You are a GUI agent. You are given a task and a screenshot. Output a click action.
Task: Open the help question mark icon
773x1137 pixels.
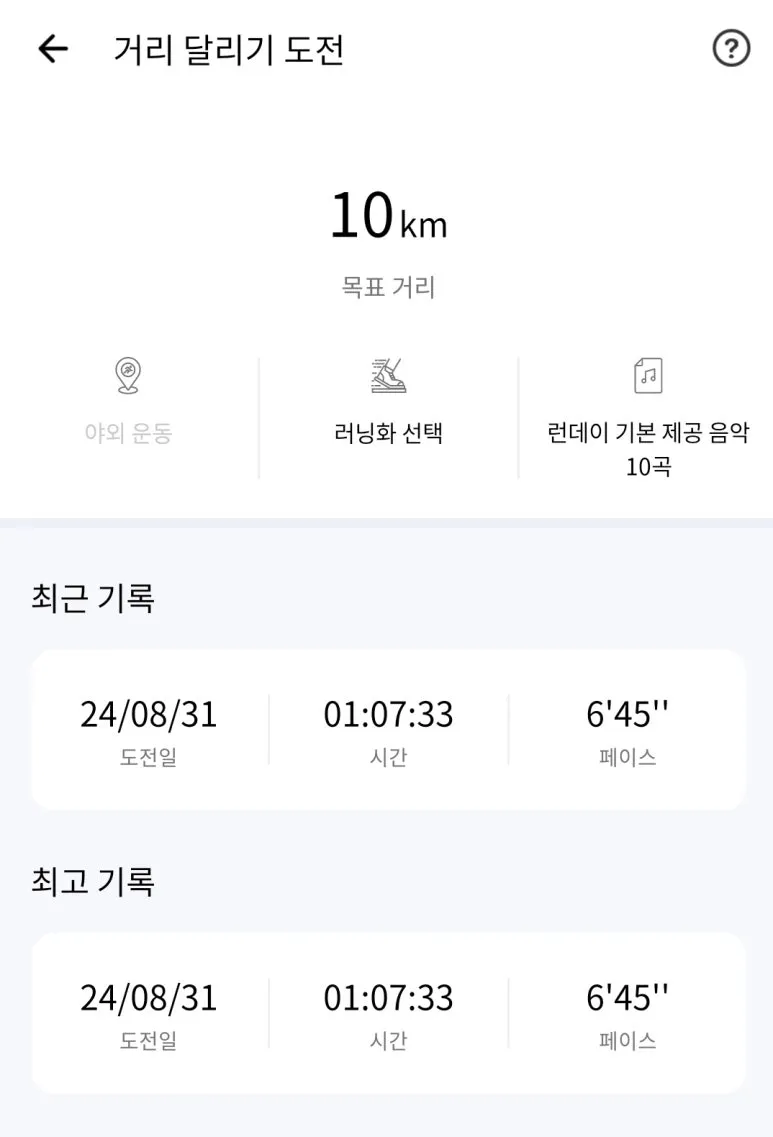[x=731, y=48]
